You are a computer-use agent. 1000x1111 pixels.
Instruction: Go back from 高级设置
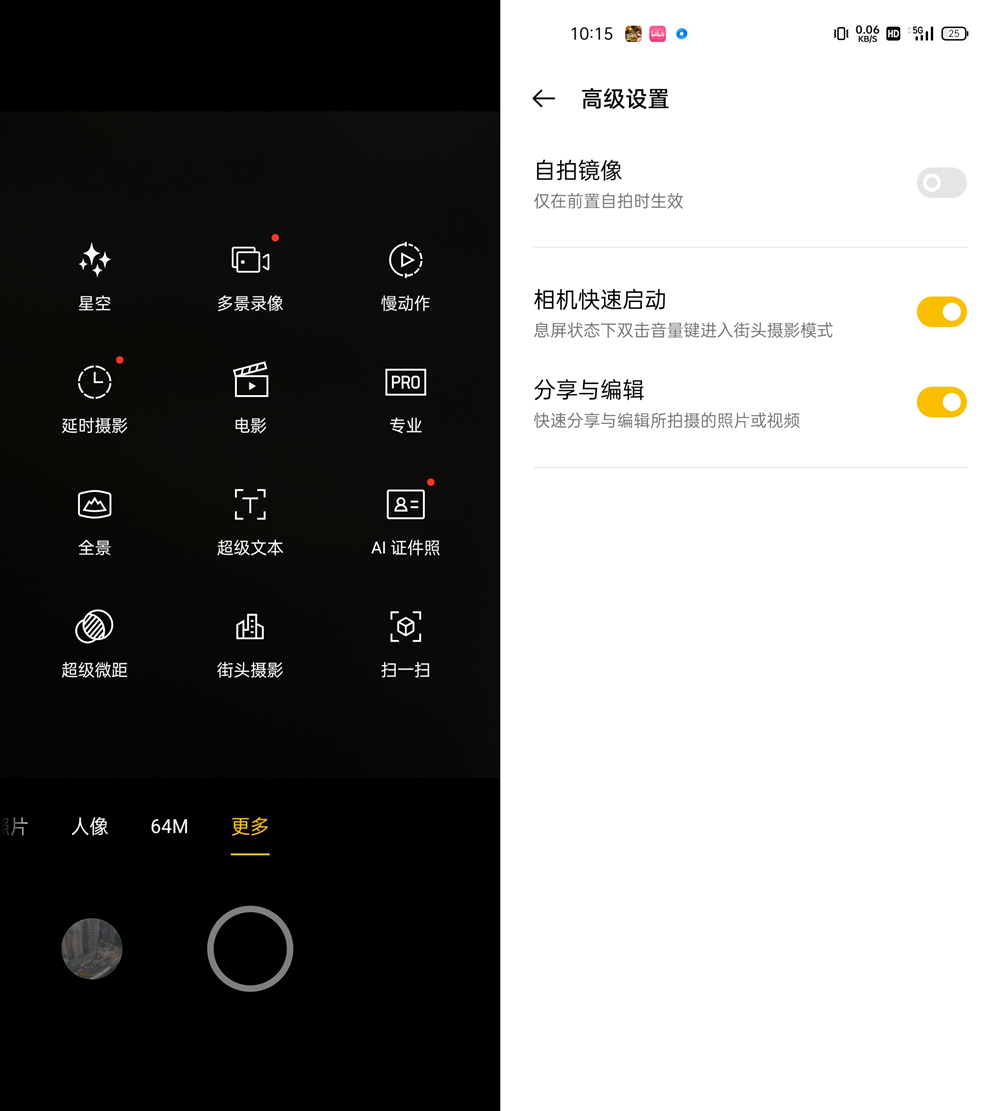point(544,98)
